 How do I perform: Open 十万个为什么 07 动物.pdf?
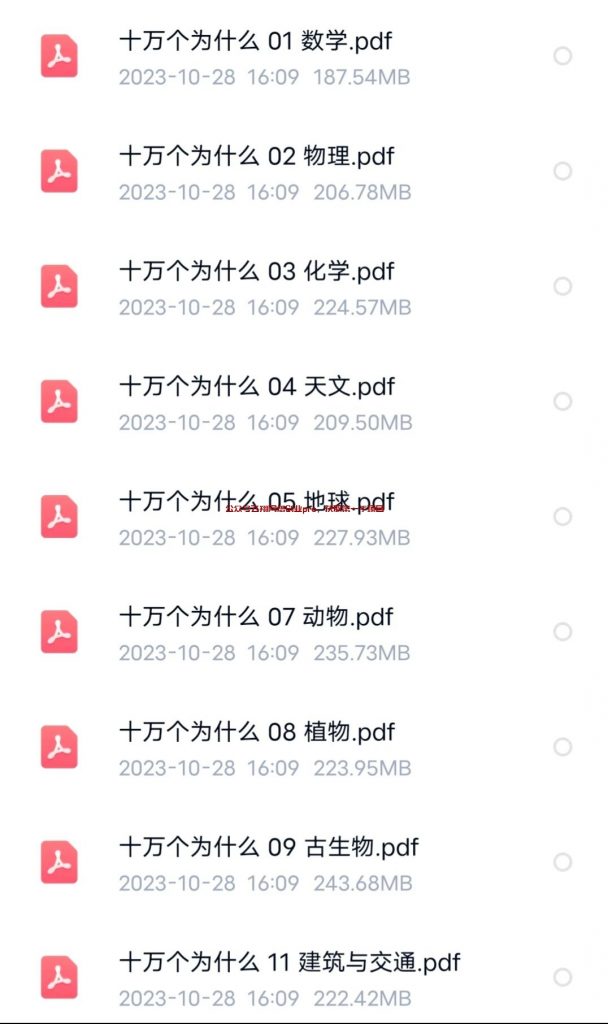coord(256,617)
